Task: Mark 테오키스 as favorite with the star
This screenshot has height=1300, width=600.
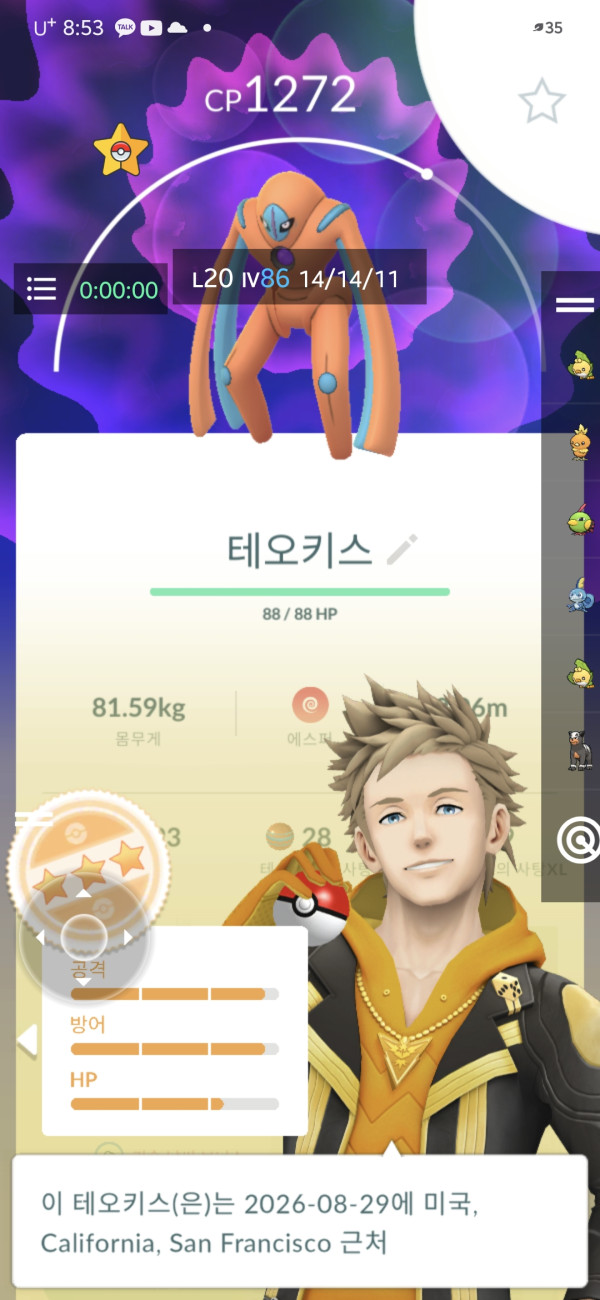Action: pyautogui.click(x=541, y=101)
